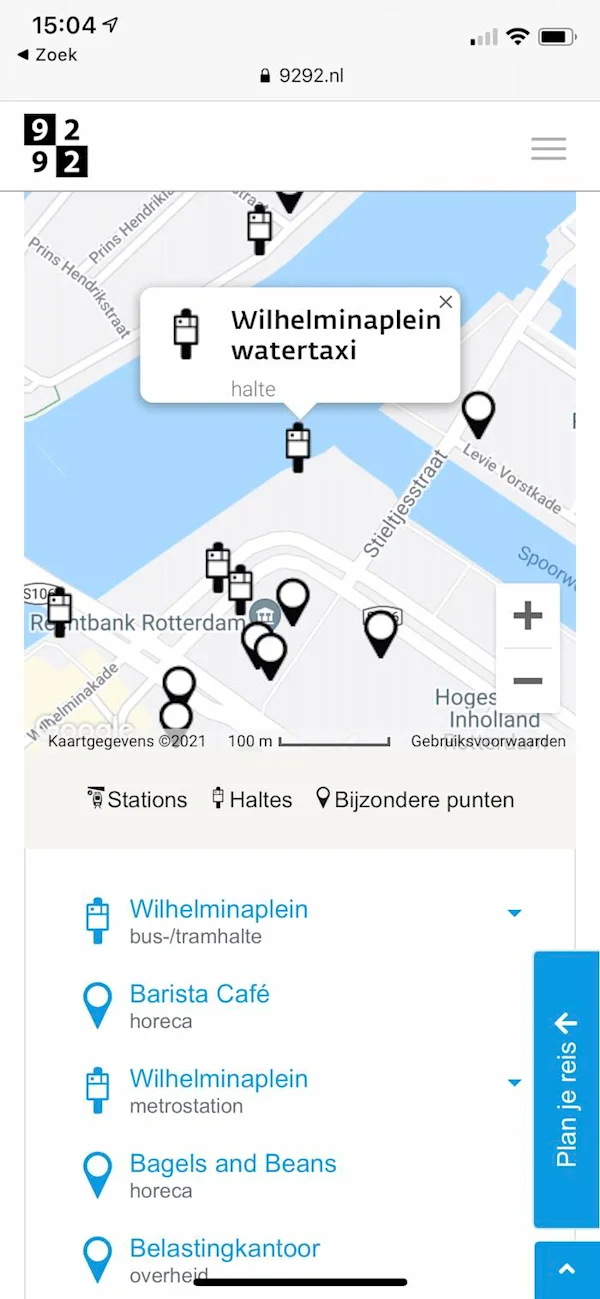Viewport: 600px width, 1299px height.
Task: Select Bagels and Beans
Action: 232,1165
